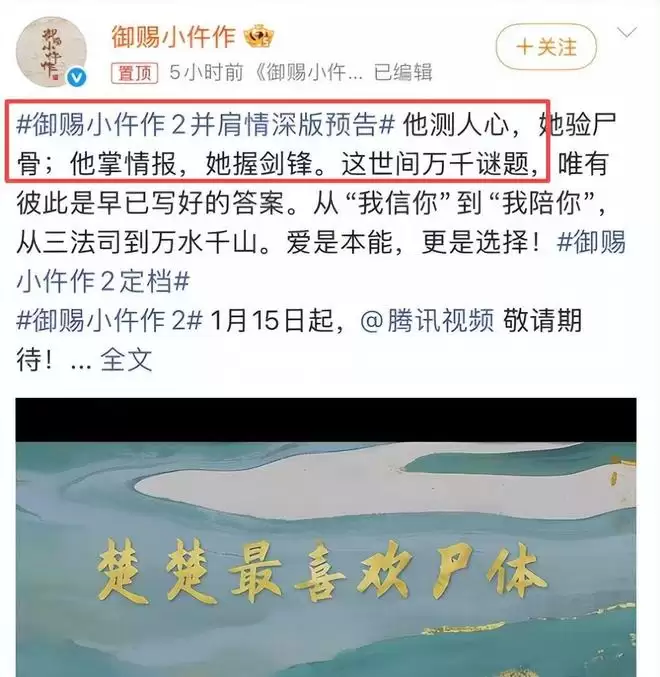Screen dimensions: 660x677
Task: Expand the post options chevron
Action: click(x=628, y=32)
